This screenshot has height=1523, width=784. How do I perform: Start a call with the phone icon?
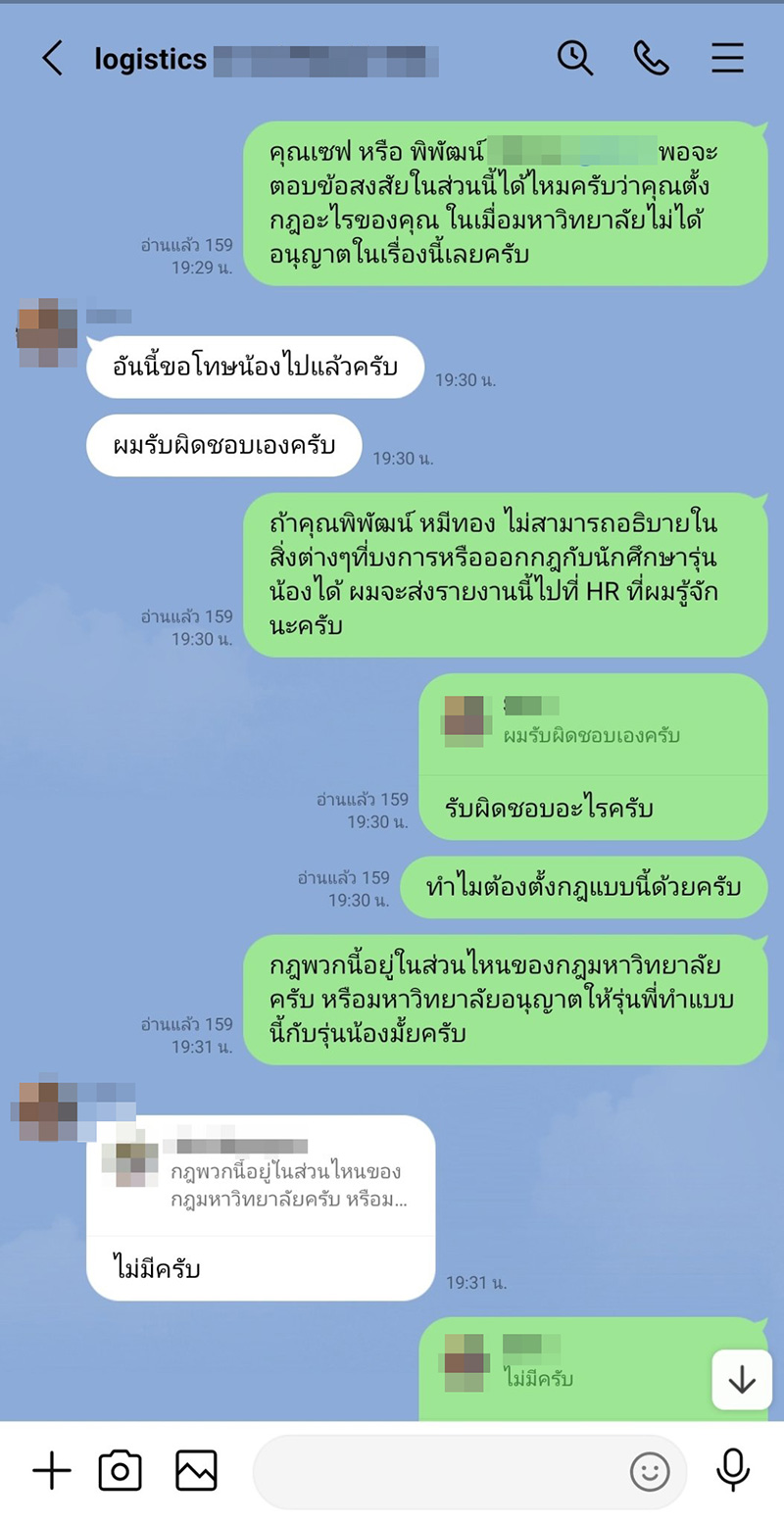(x=652, y=59)
